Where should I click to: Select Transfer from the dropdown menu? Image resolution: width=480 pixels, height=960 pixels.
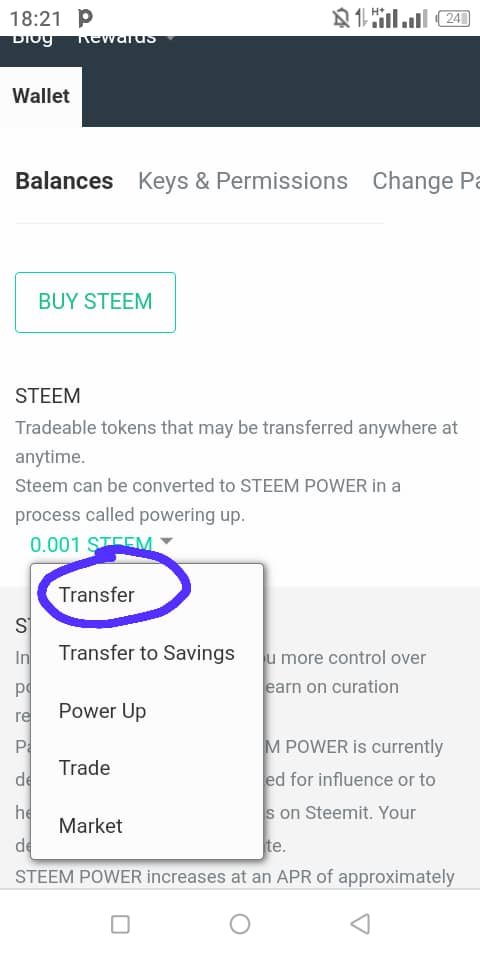pos(147,594)
